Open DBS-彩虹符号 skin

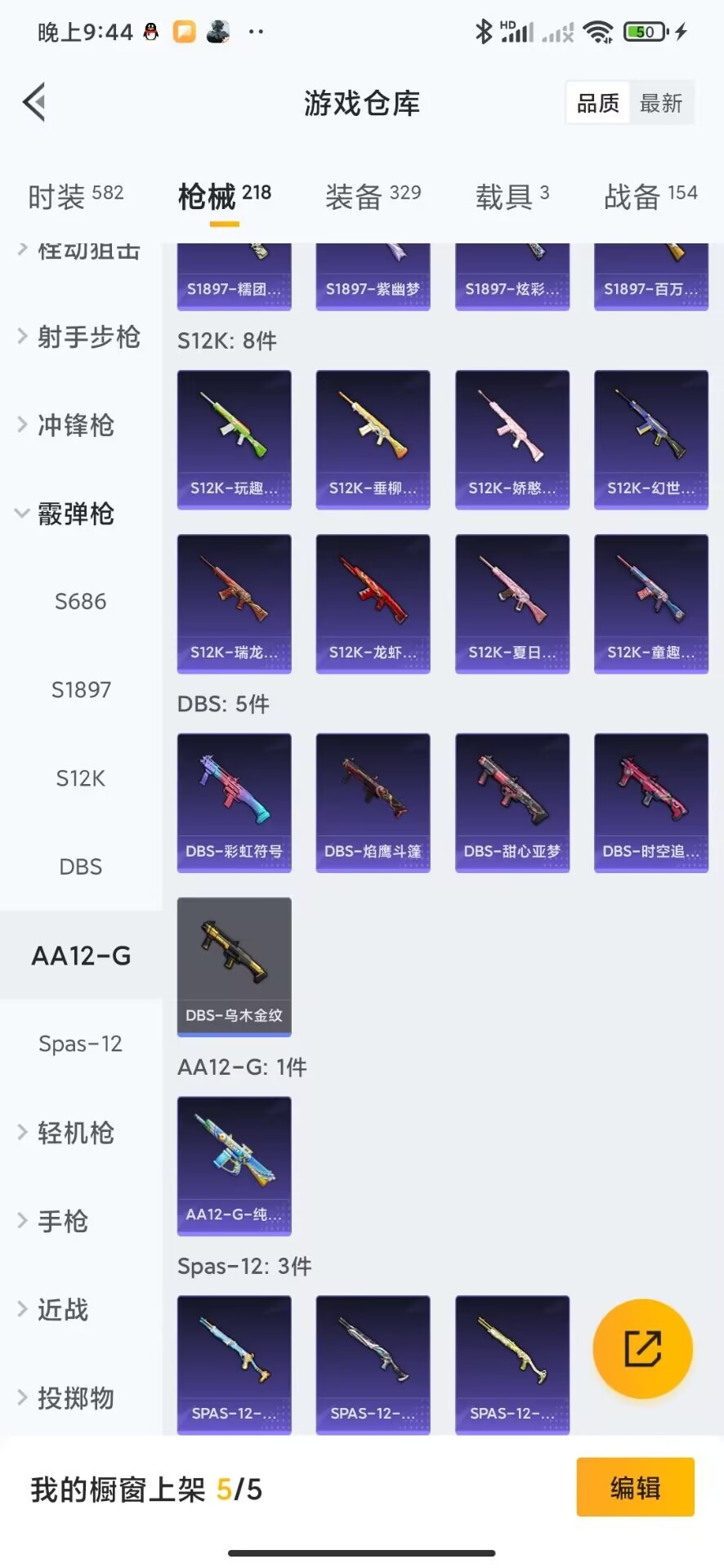click(x=235, y=802)
